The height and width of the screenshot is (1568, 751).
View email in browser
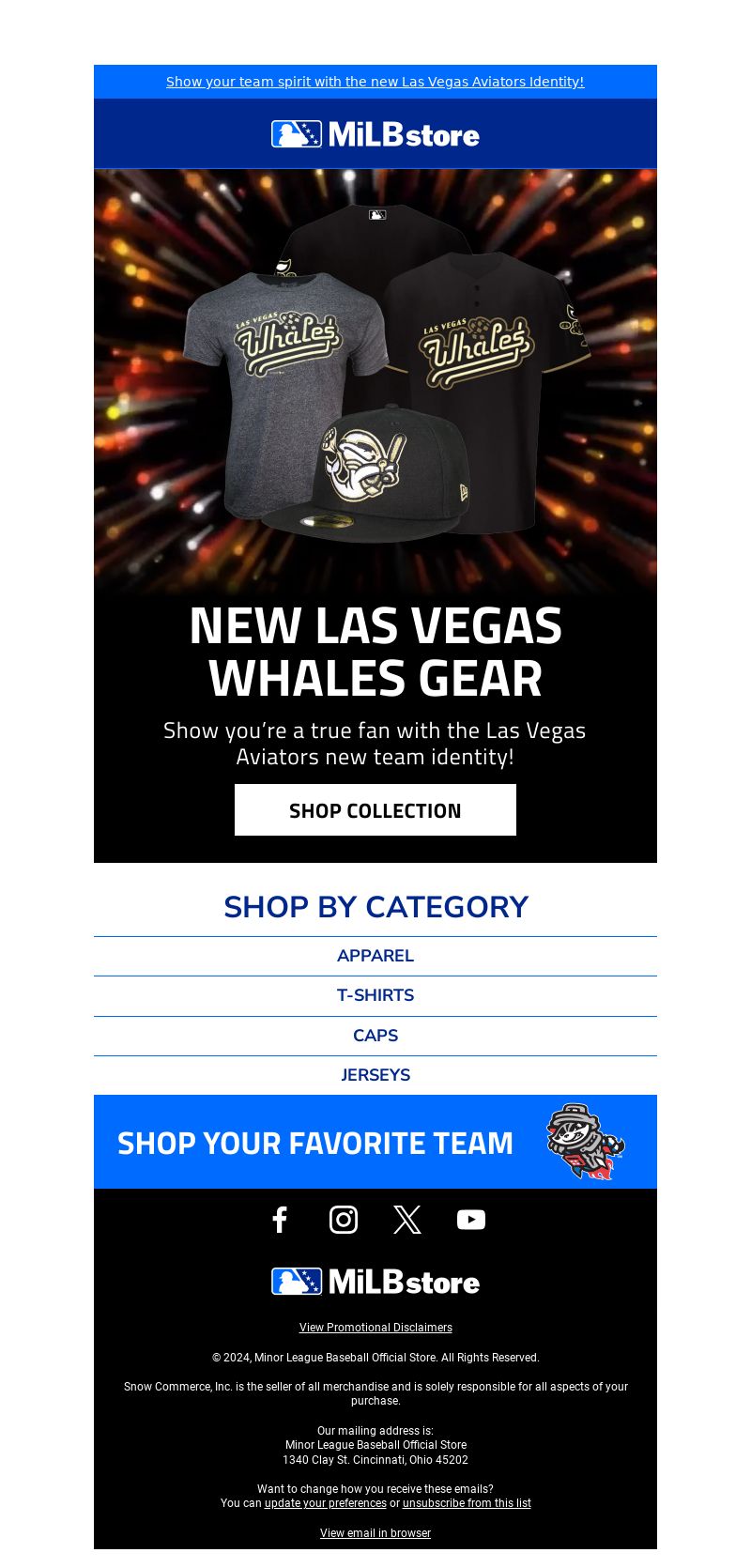coord(375,1533)
